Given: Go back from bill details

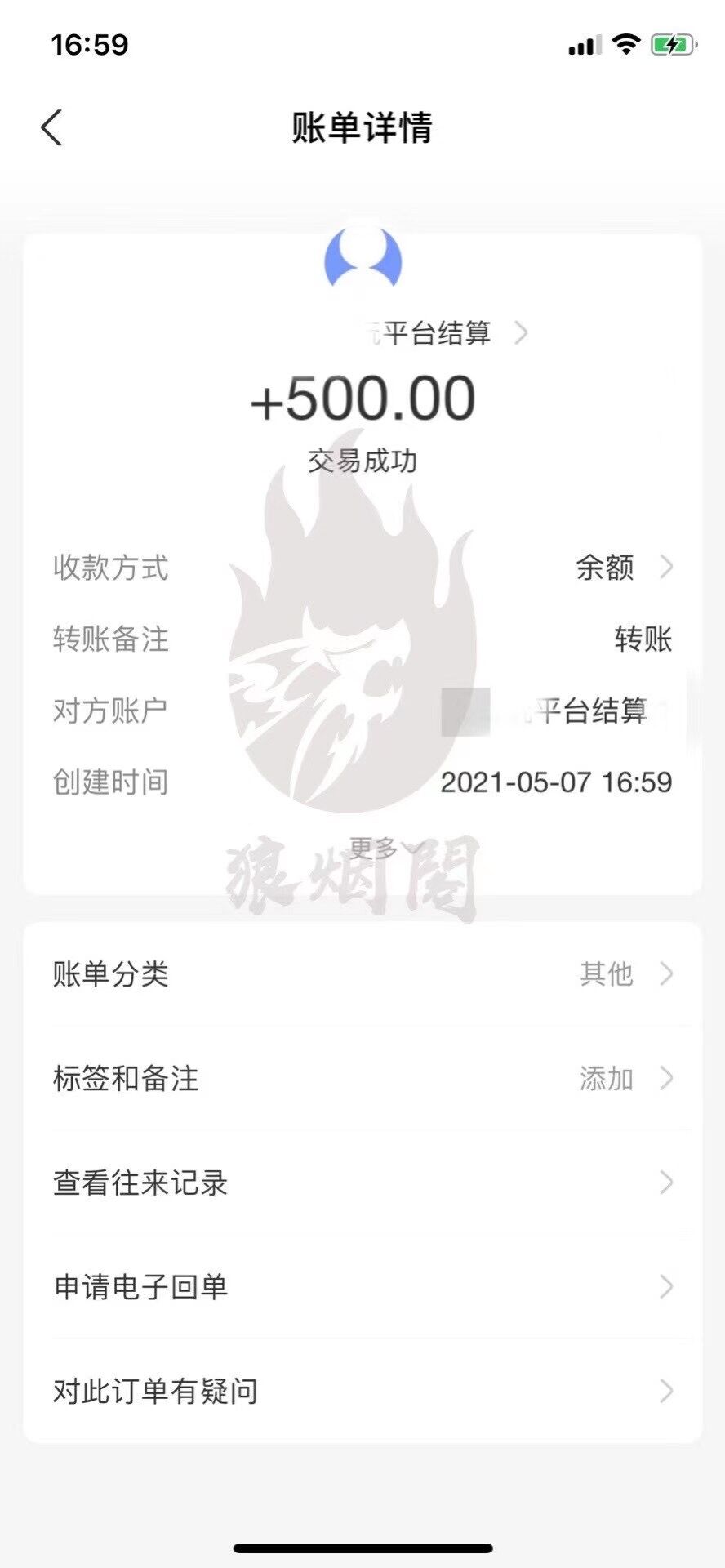Looking at the screenshot, I should click(x=52, y=128).
